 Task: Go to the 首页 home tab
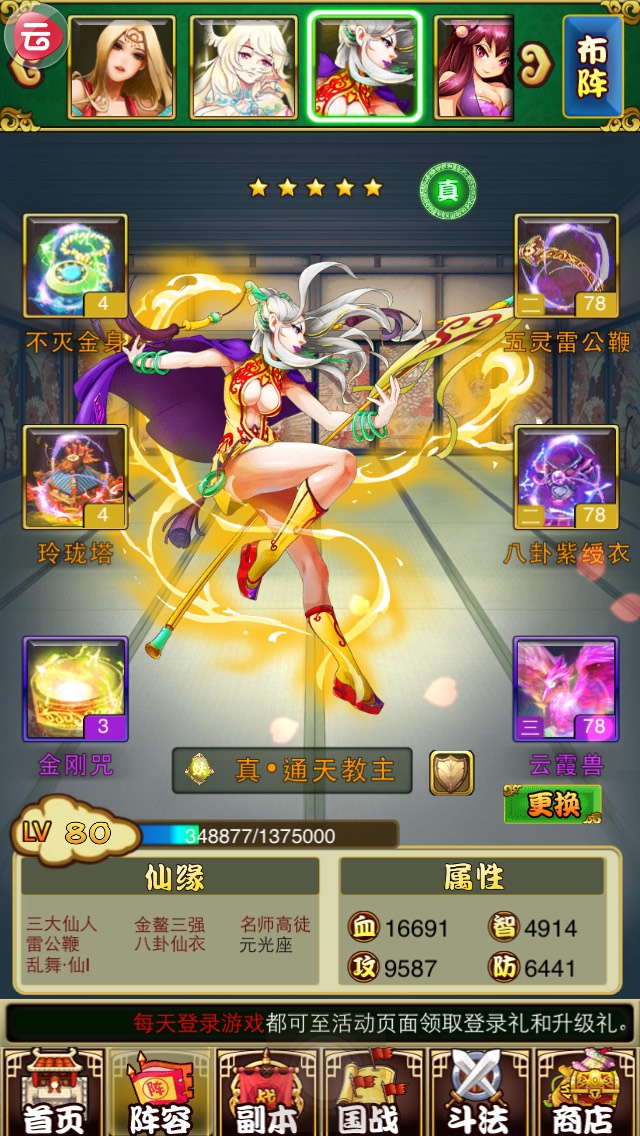click(x=52, y=1092)
